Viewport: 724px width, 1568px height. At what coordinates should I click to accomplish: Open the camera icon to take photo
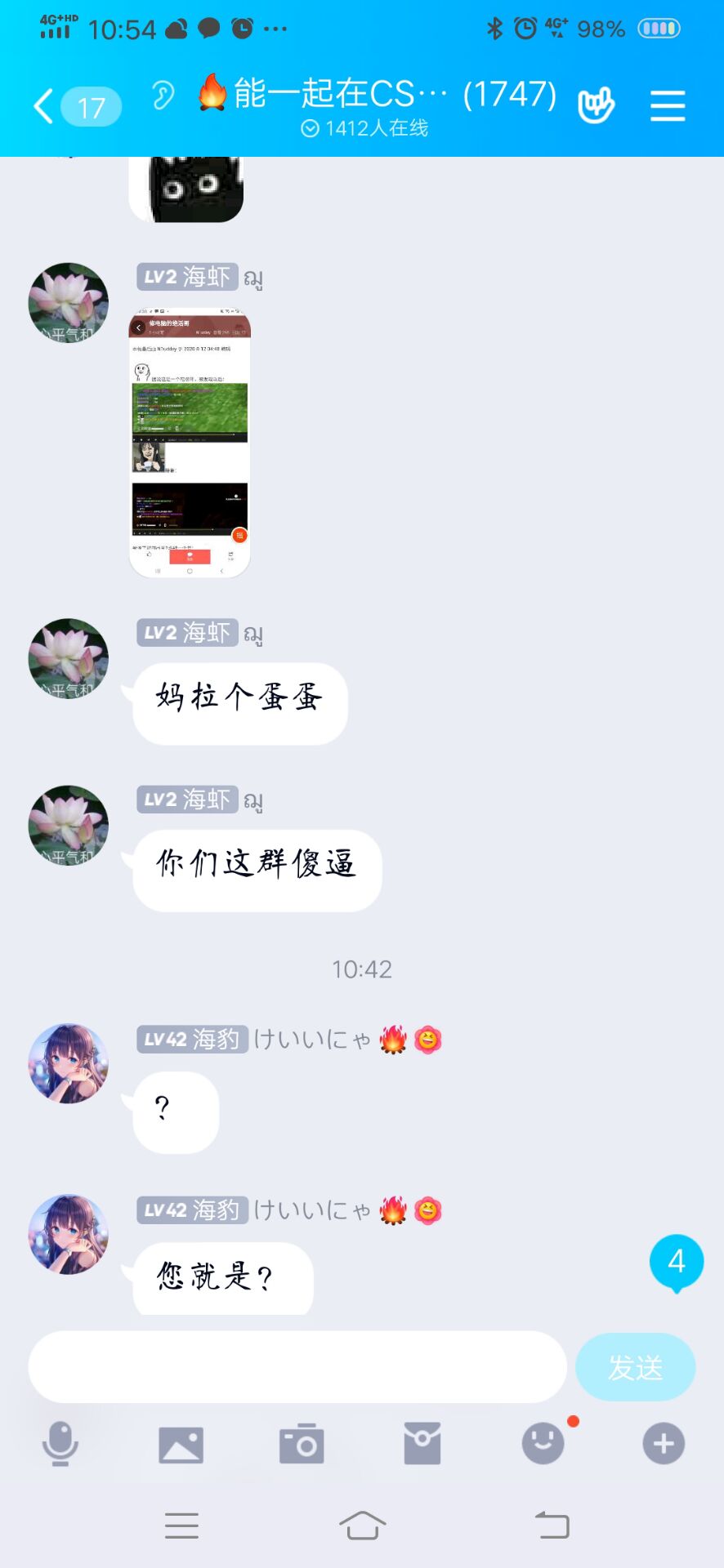(x=302, y=1443)
